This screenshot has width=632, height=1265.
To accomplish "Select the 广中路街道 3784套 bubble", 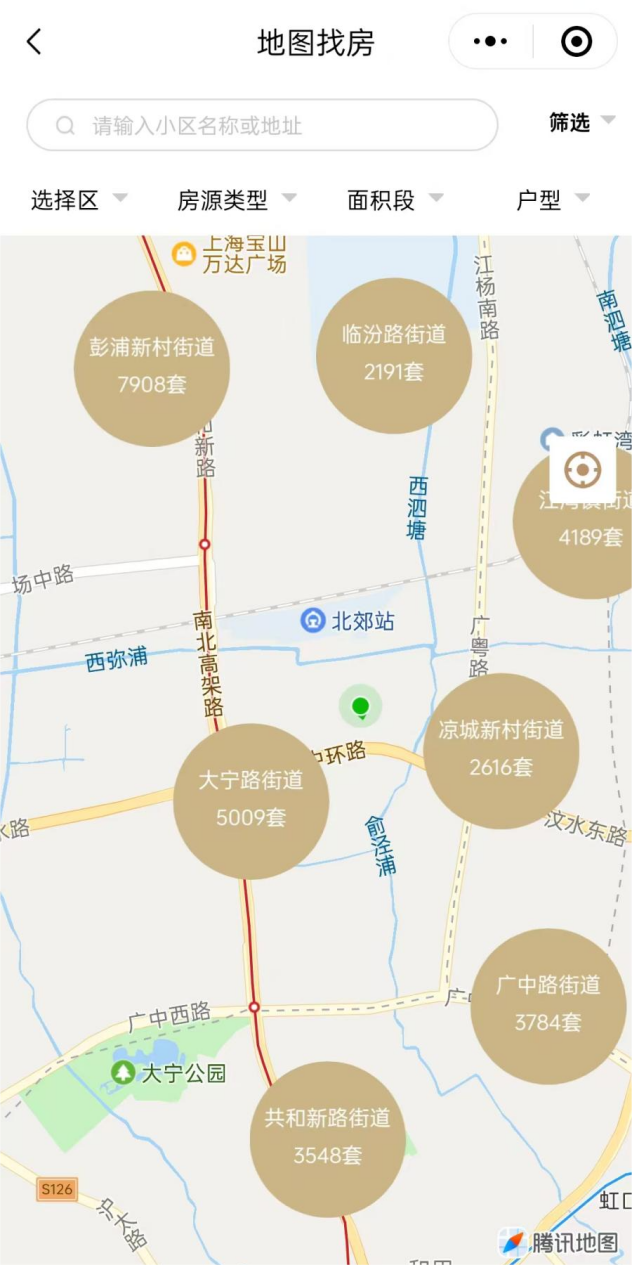I will [548, 1005].
